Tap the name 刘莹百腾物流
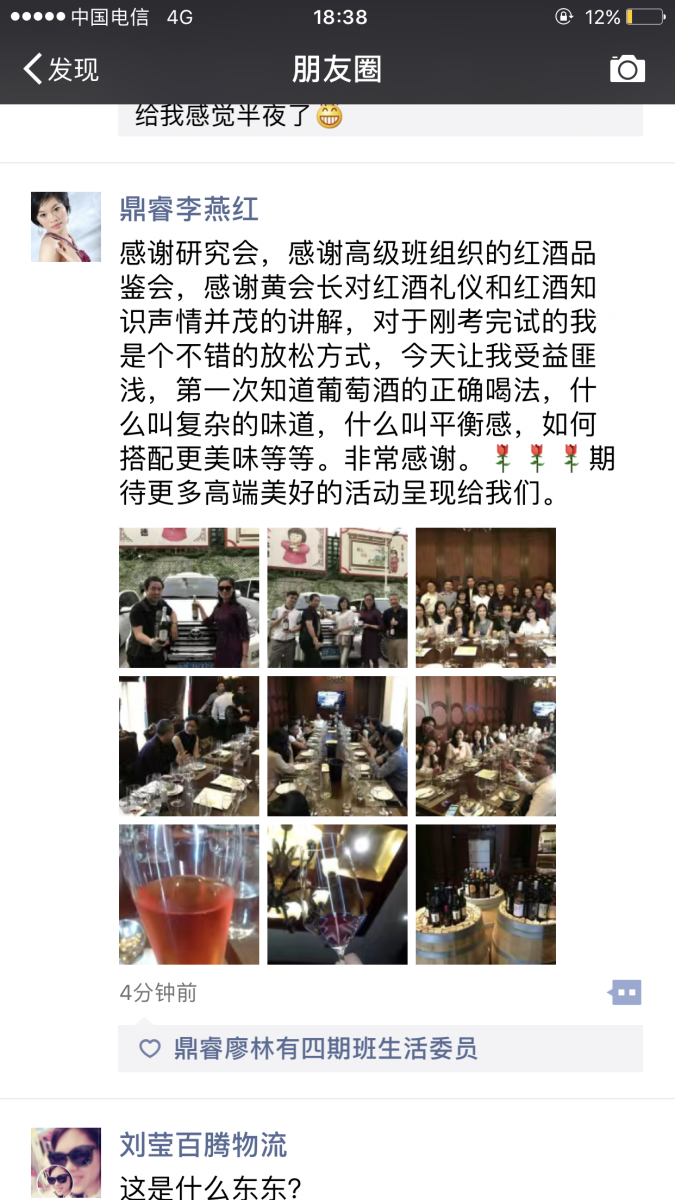The width and height of the screenshot is (675, 1200). [203, 1144]
